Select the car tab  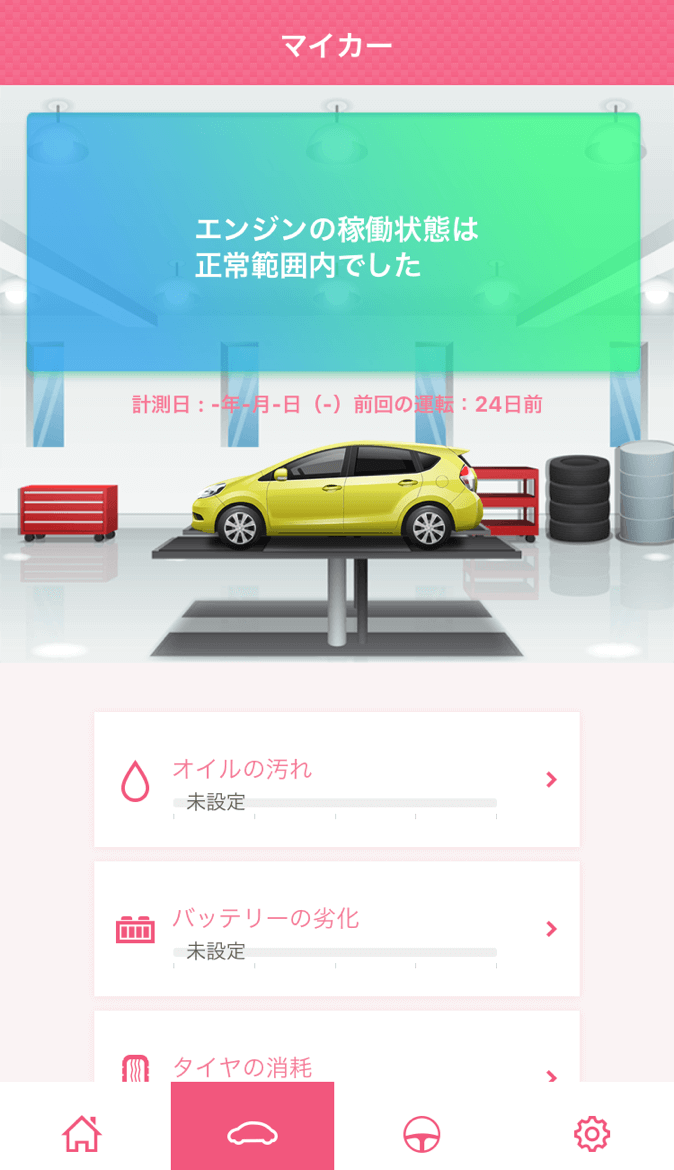(x=252, y=1132)
